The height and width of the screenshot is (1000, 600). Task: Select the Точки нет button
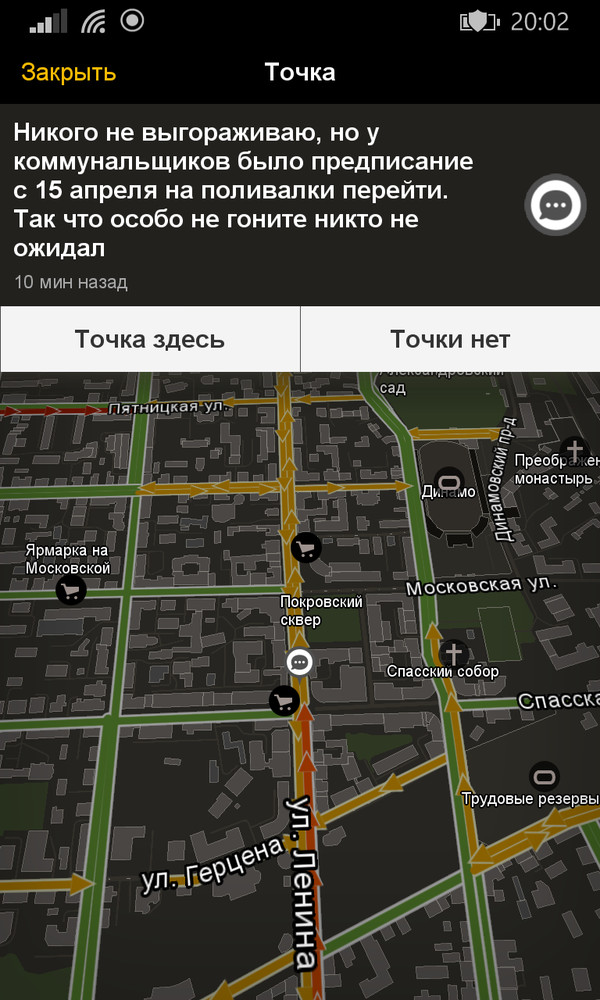point(450,339)
